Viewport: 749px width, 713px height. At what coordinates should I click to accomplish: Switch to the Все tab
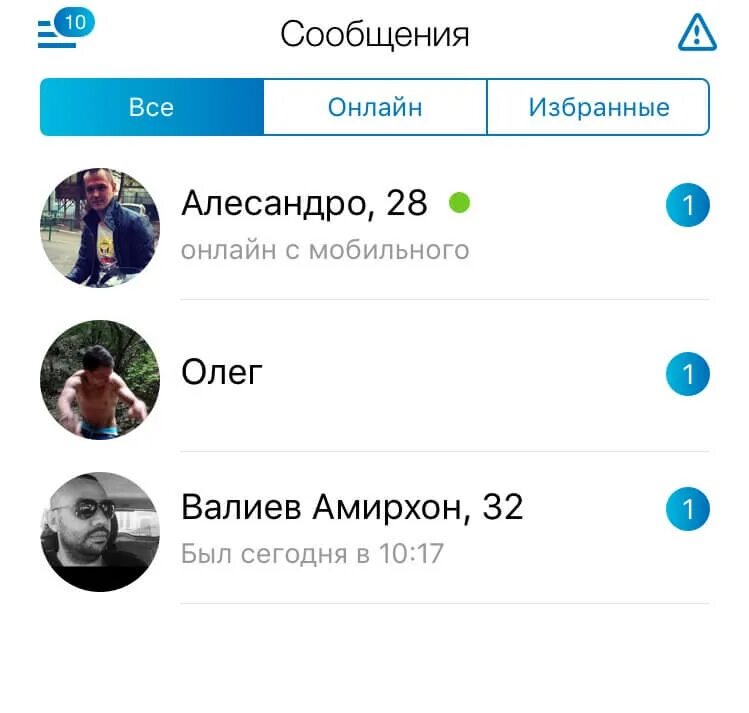[x=151, y=107]
